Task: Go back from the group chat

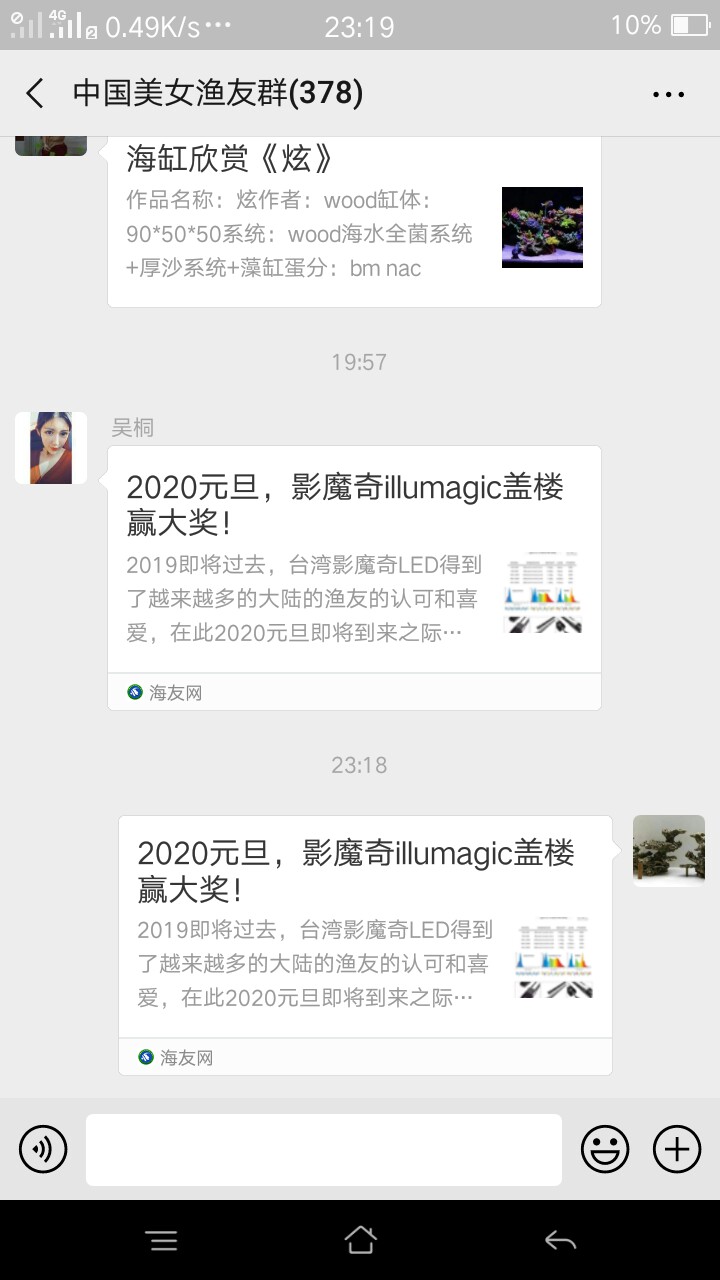Action: (35, 94)
